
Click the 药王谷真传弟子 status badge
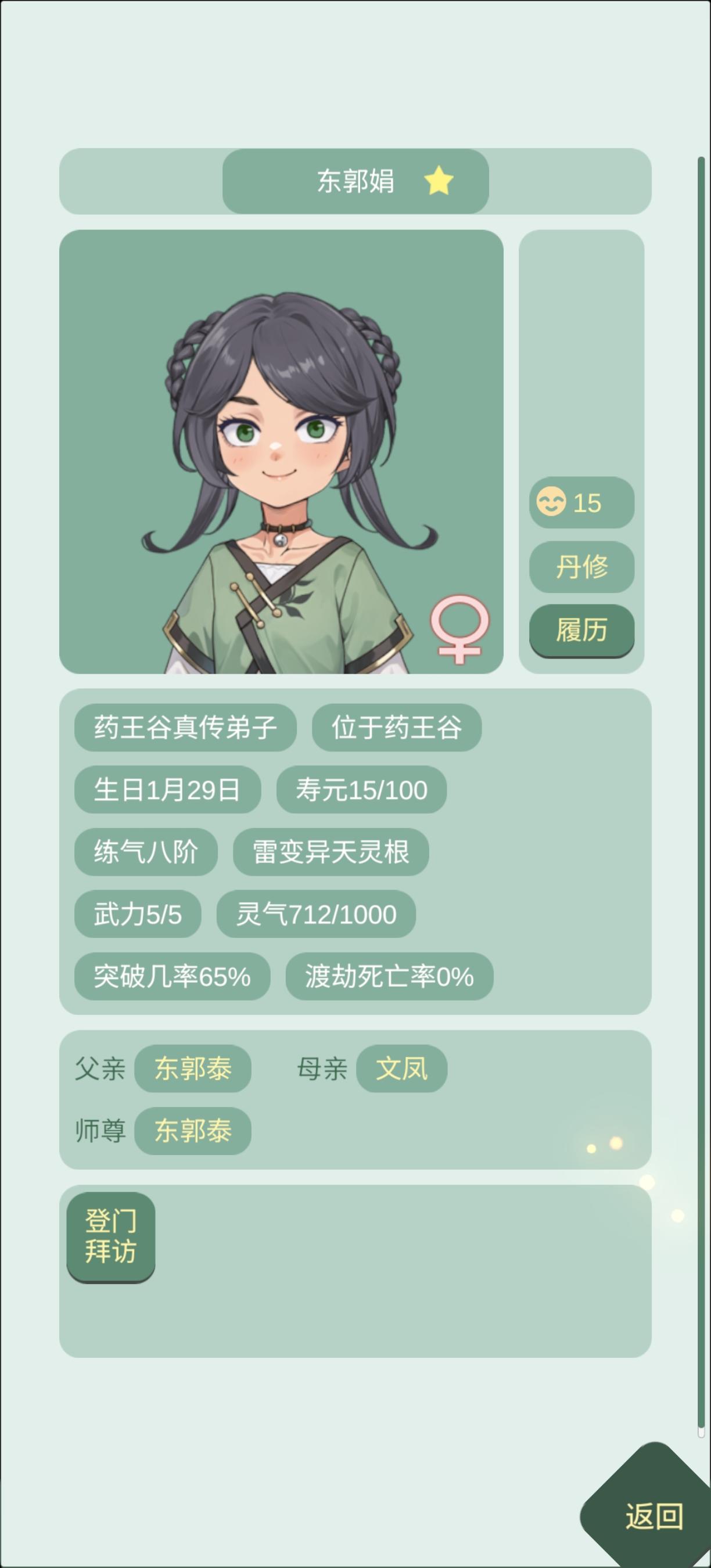(x=186, y=727)
